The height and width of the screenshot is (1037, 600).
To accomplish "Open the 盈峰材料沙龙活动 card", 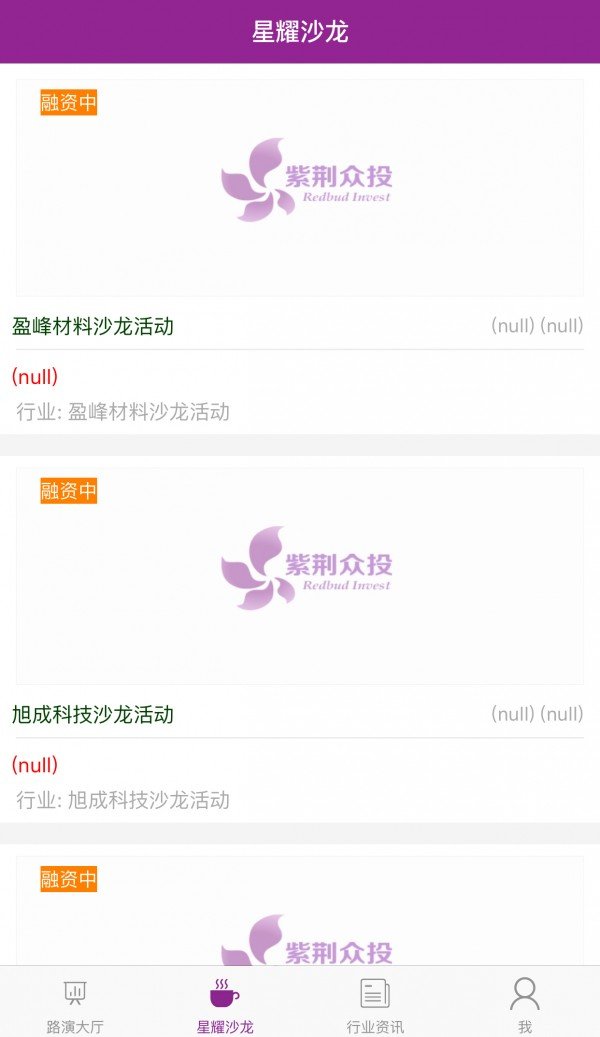I will tap(300, 250).
